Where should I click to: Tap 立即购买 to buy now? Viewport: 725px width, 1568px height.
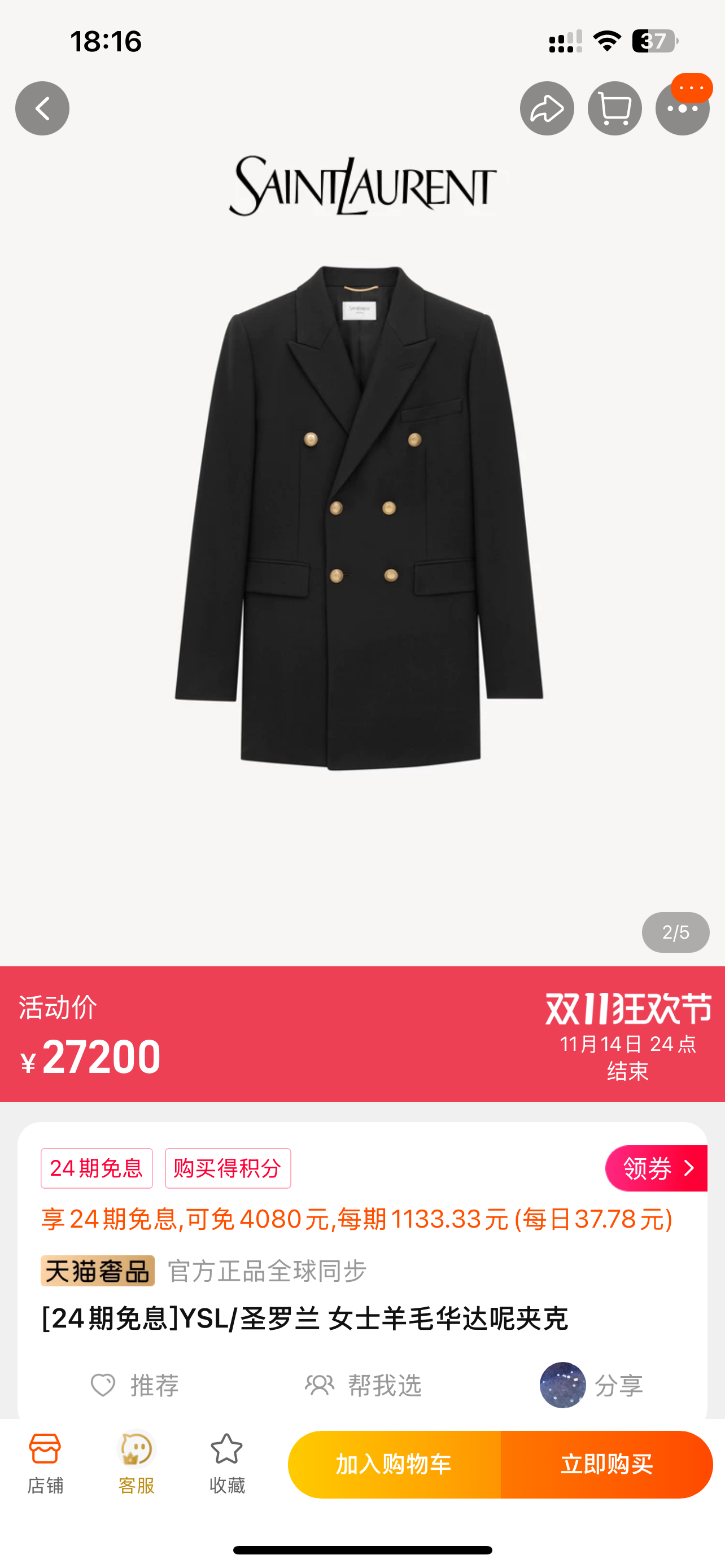(x=606, y=1465)
